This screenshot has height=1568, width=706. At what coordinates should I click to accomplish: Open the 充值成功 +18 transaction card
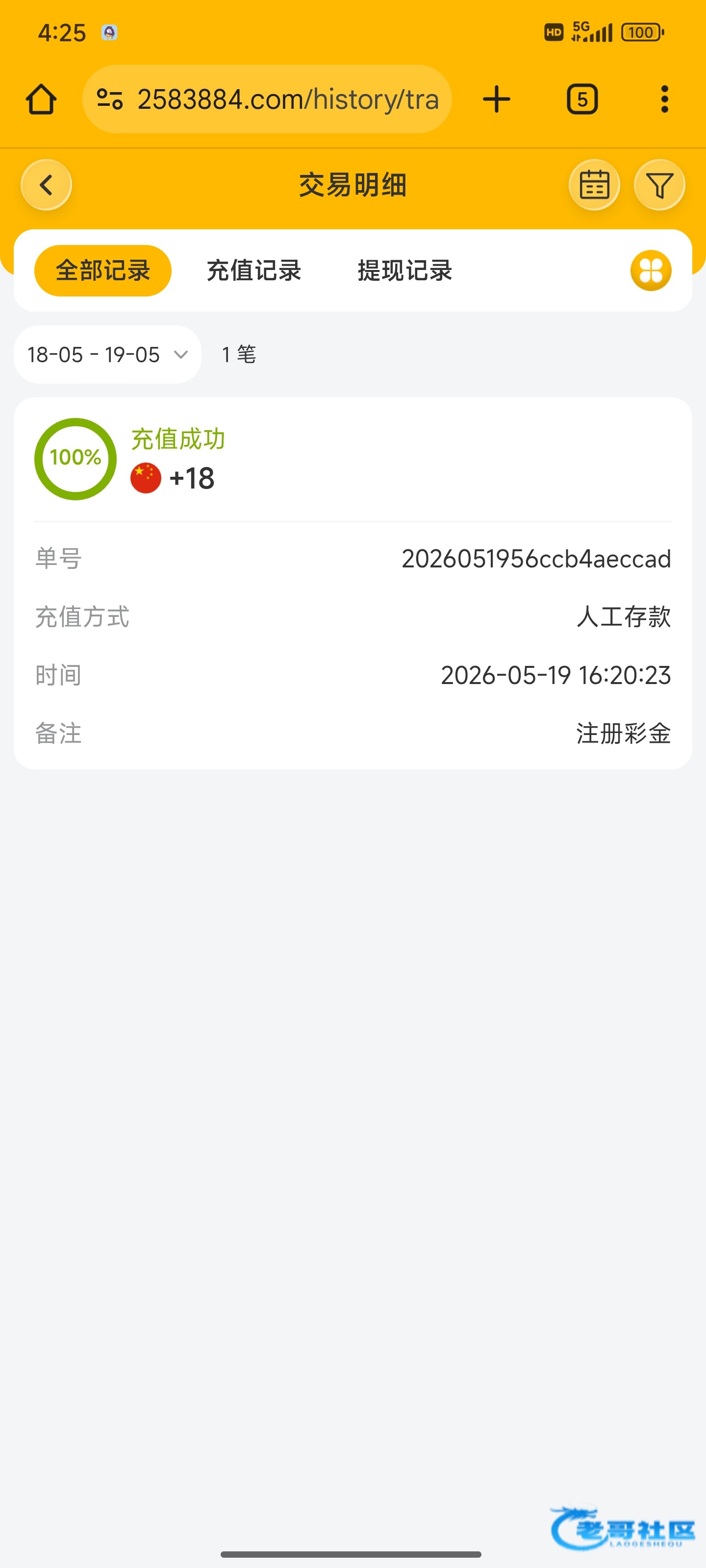pyautogui.click(x=353, y=583)
